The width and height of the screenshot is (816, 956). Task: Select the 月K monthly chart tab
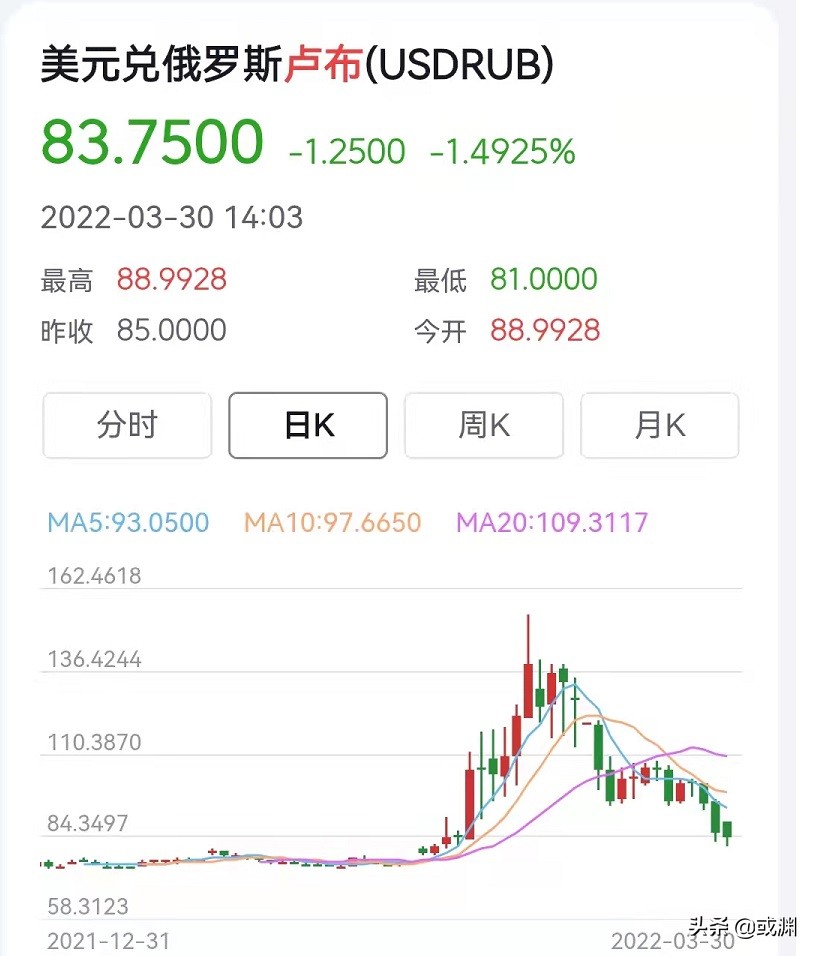point(659,425)
